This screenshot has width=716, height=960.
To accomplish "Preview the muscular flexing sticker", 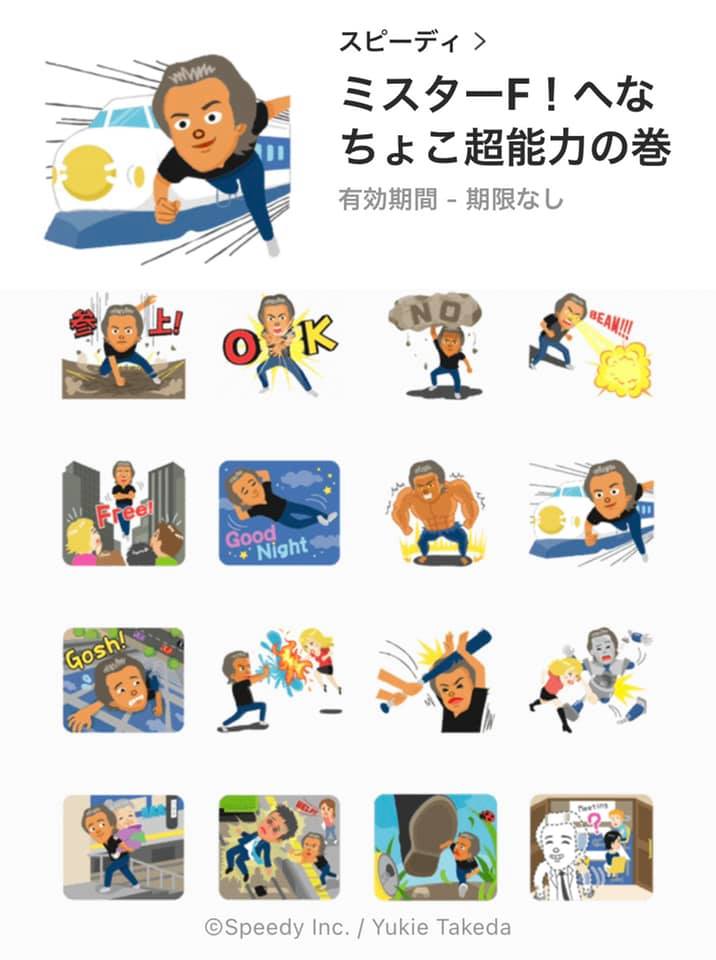I will point(435,513).
